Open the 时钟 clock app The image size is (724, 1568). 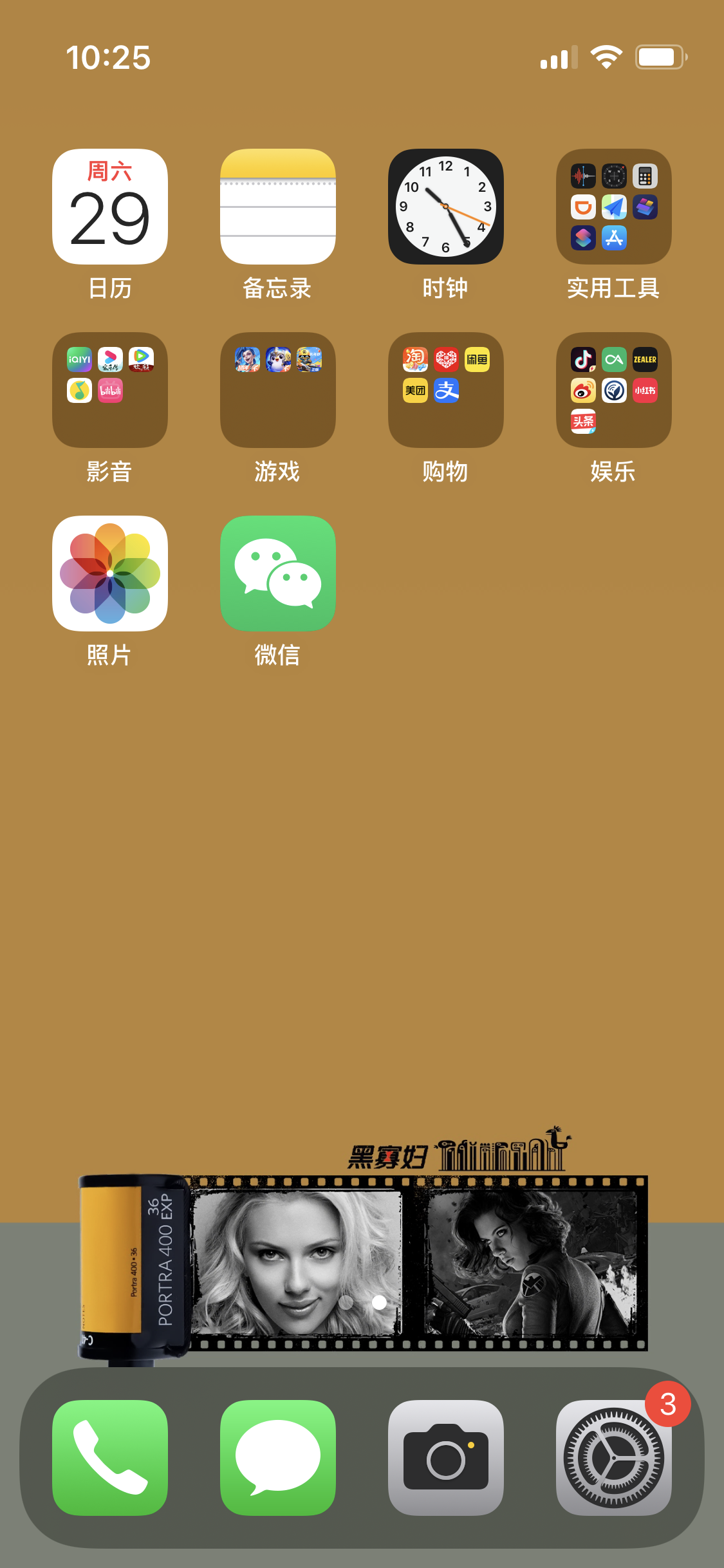(x=446, y=207)
